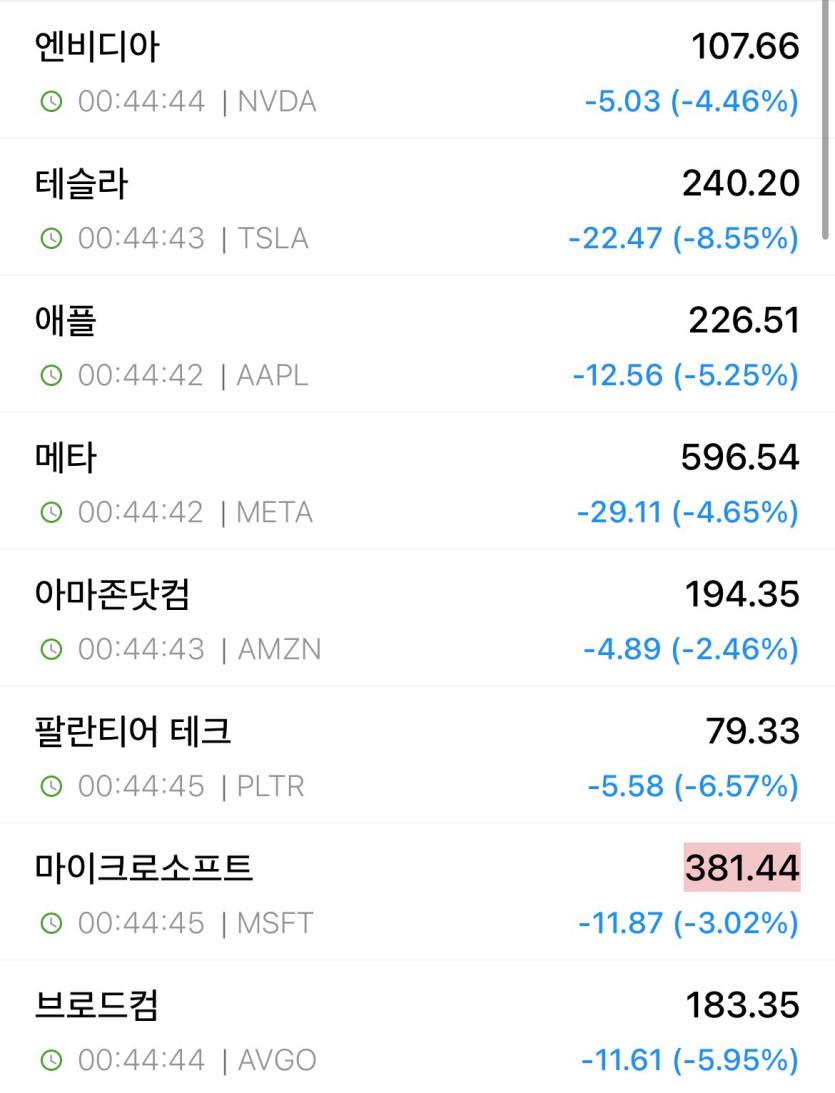Click the clock icon beside AMZN

pyautogui.click(x=51, y=649)
